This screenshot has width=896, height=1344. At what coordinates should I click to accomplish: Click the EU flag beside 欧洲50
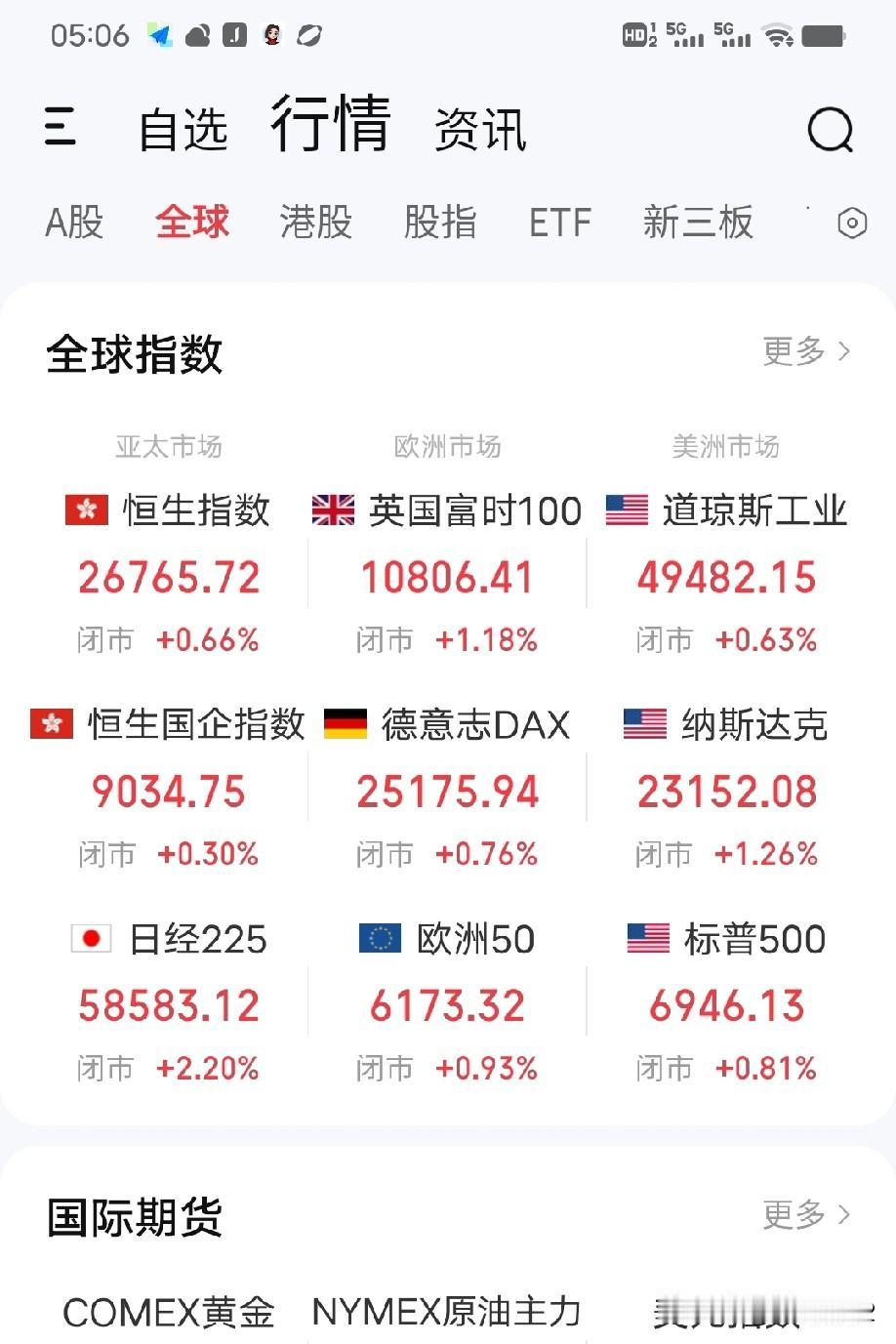pyautogui.click(x=379, y=939)
